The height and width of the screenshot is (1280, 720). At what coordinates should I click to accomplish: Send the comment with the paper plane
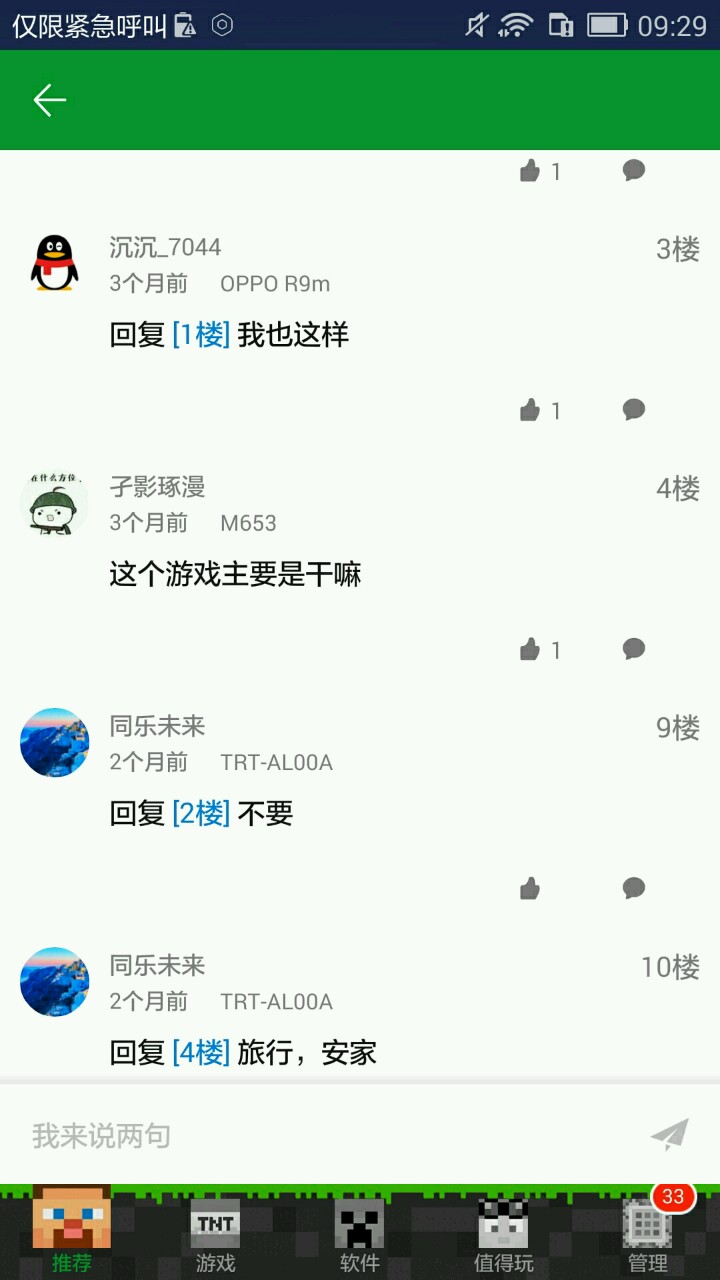pyautogui.click(x=669, y=1134)
